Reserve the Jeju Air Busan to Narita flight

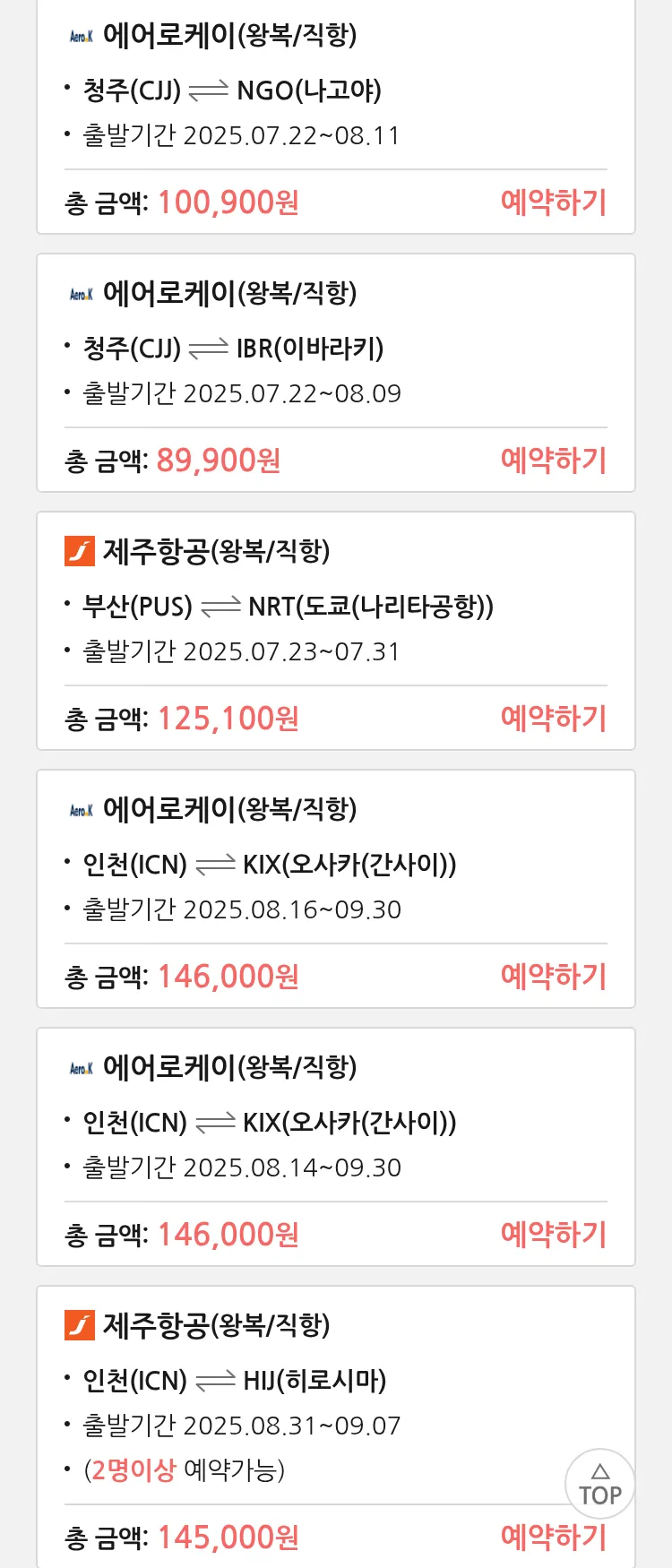click(553, 719)
